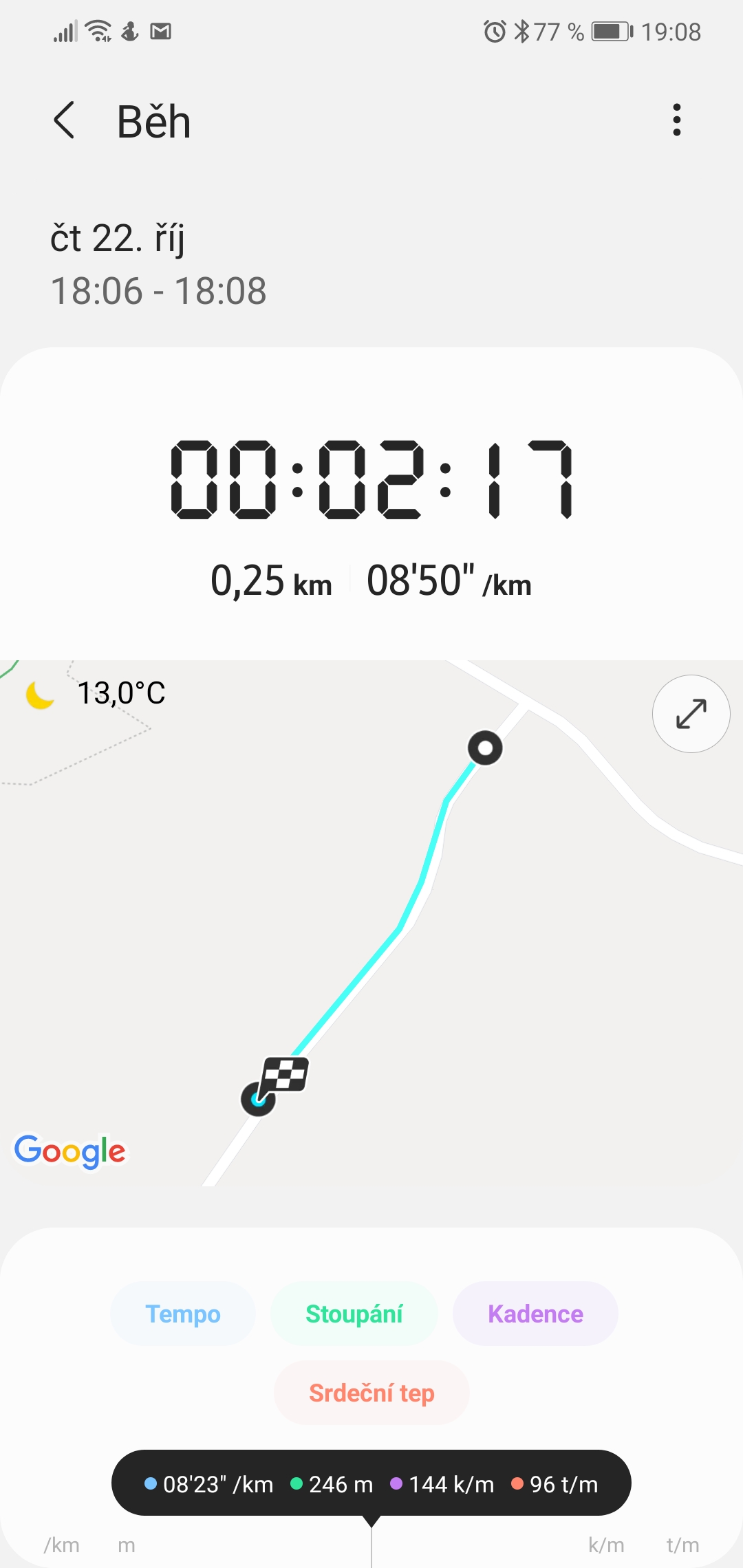Screen dimensions: 743x1568
Task: Toggle the Kadence chart chip
Action: pyautogui.click(x=535, y=1314)
